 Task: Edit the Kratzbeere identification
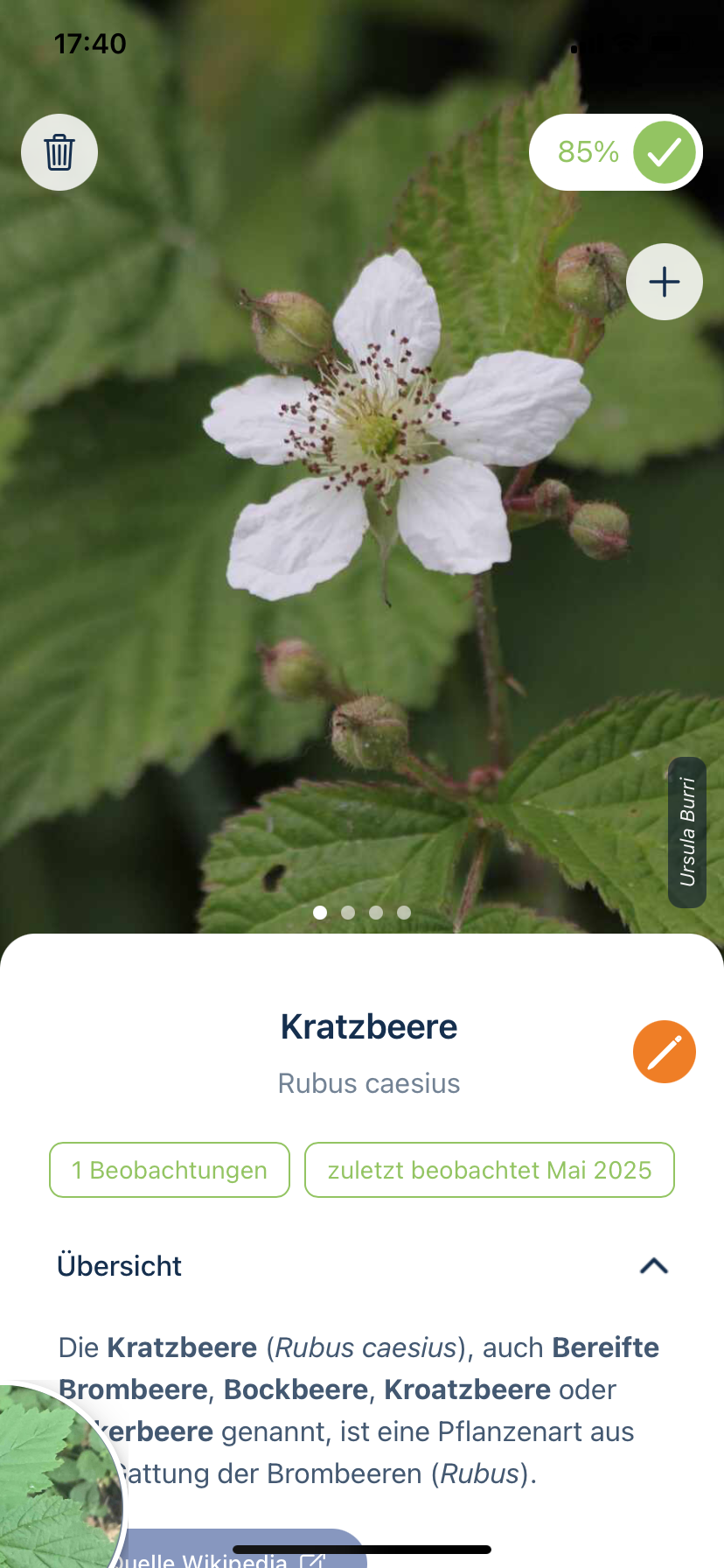665,1052
